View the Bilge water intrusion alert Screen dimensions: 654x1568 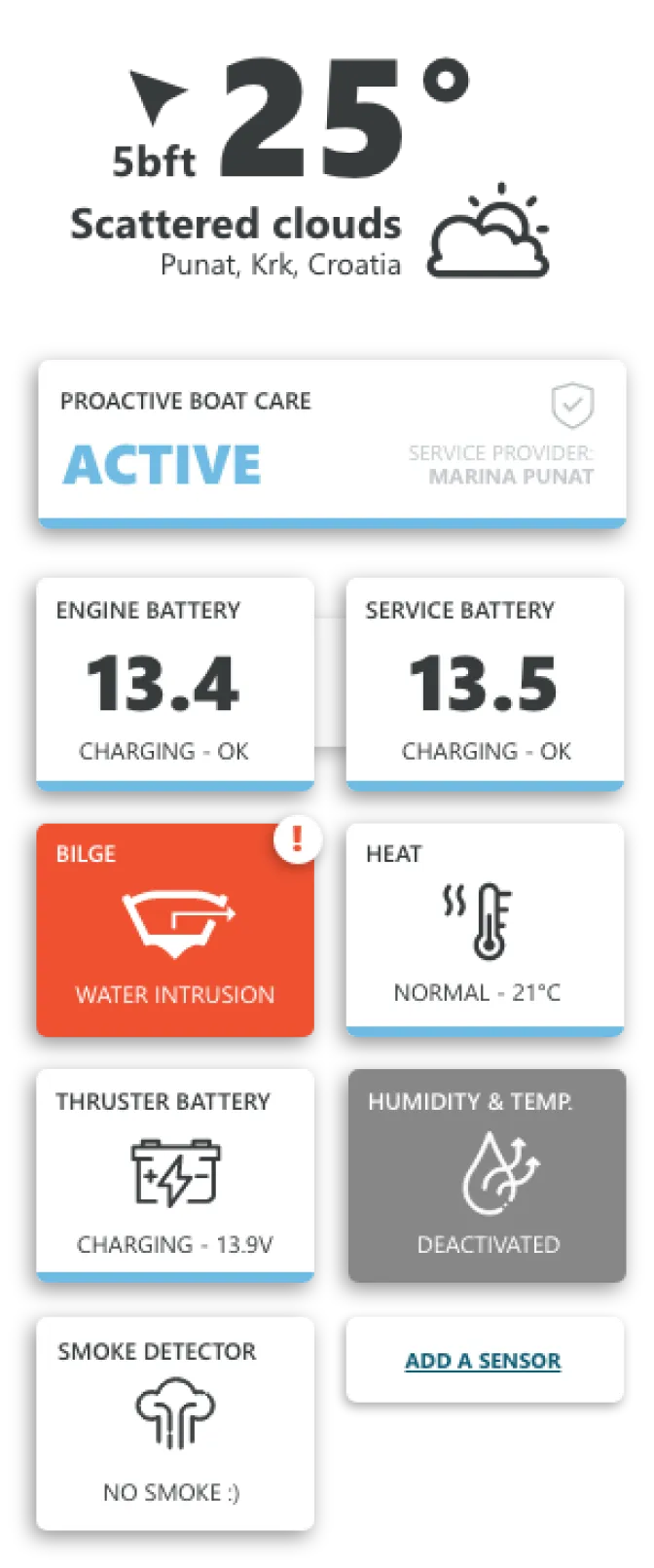tap(175, 929)
